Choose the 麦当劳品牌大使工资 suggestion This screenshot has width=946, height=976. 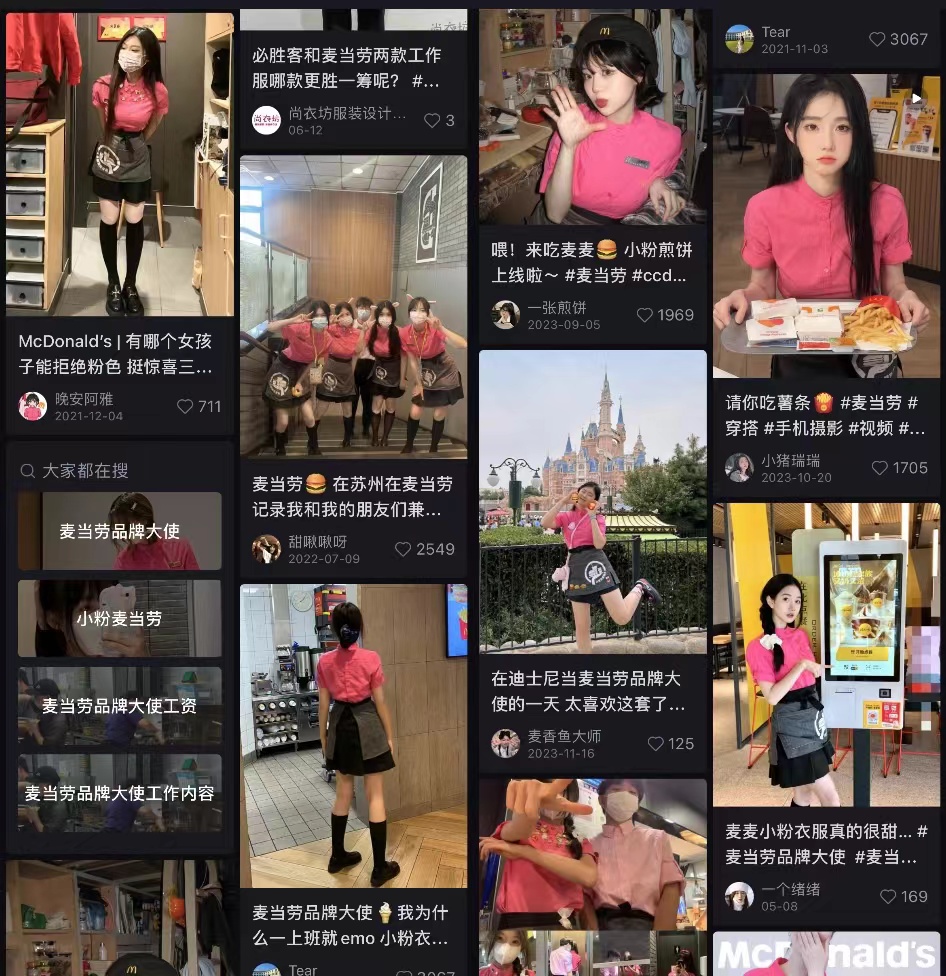point(120,705)
